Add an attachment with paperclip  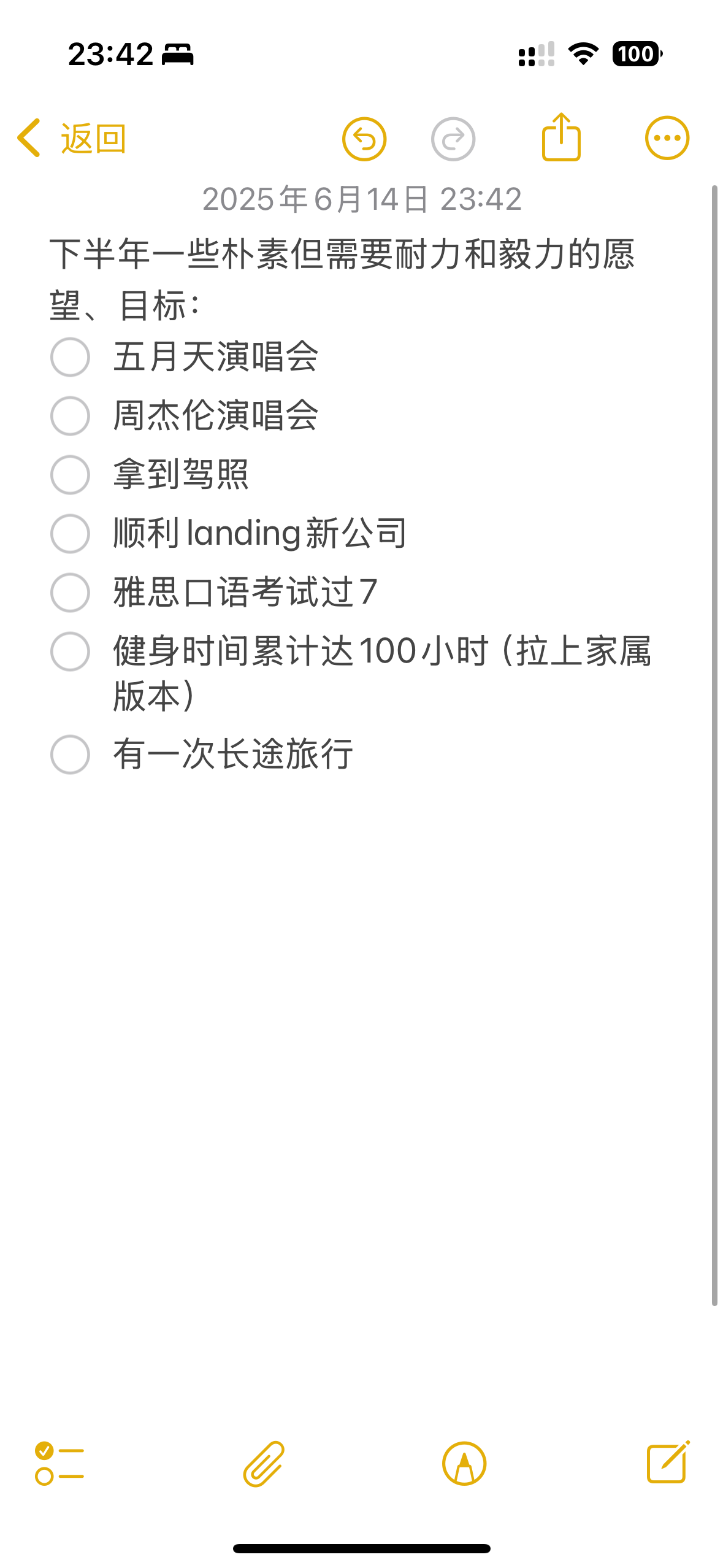pos(264,1464)
